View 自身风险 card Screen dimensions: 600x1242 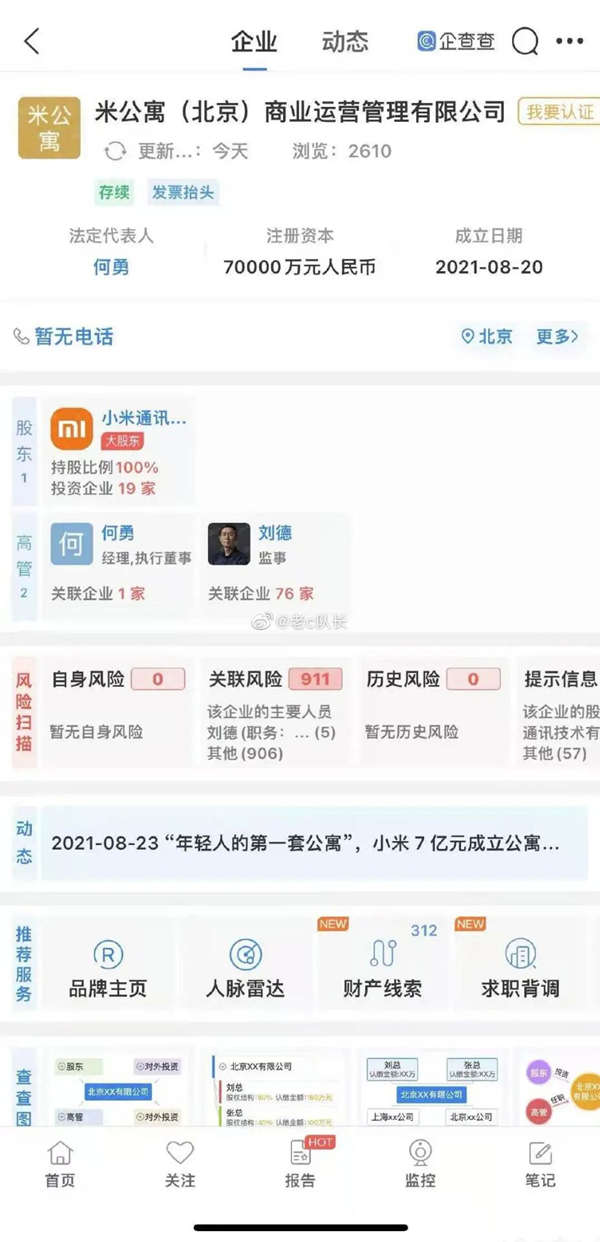116,710
